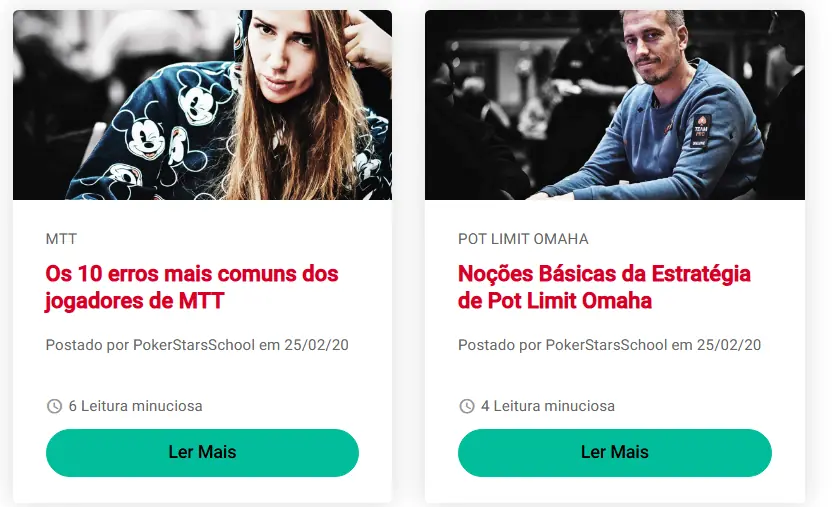Open the Pot Limit Omaha article image
The height and width of the screenshot is (507, 836).
tap(614, 105)
